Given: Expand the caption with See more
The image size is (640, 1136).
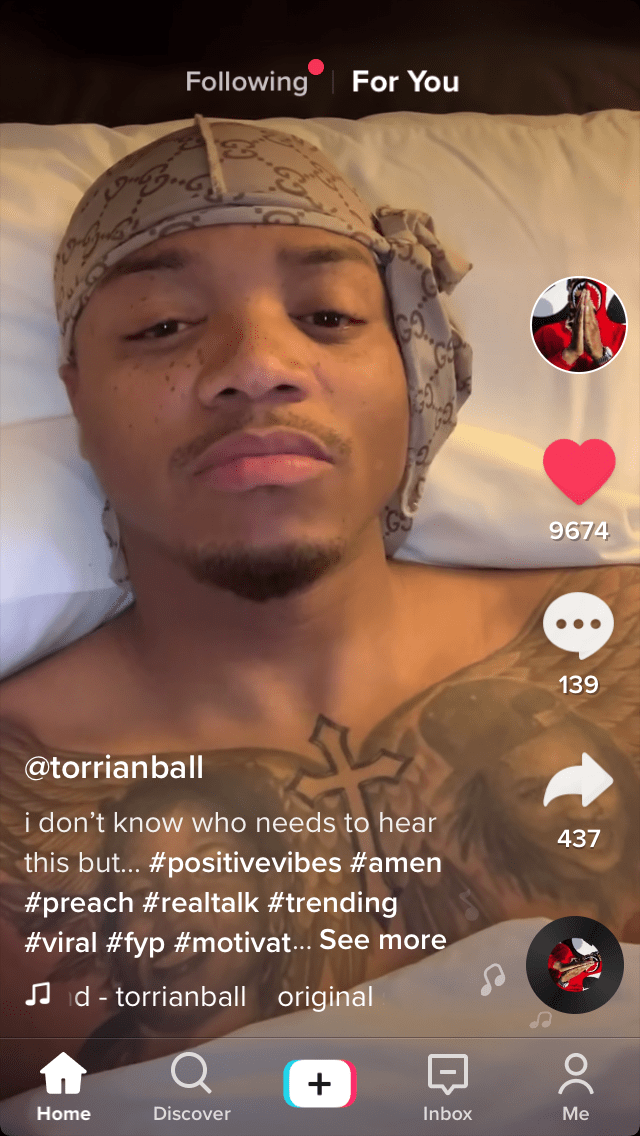Looking at the screenshot, I should pos(382,940).
